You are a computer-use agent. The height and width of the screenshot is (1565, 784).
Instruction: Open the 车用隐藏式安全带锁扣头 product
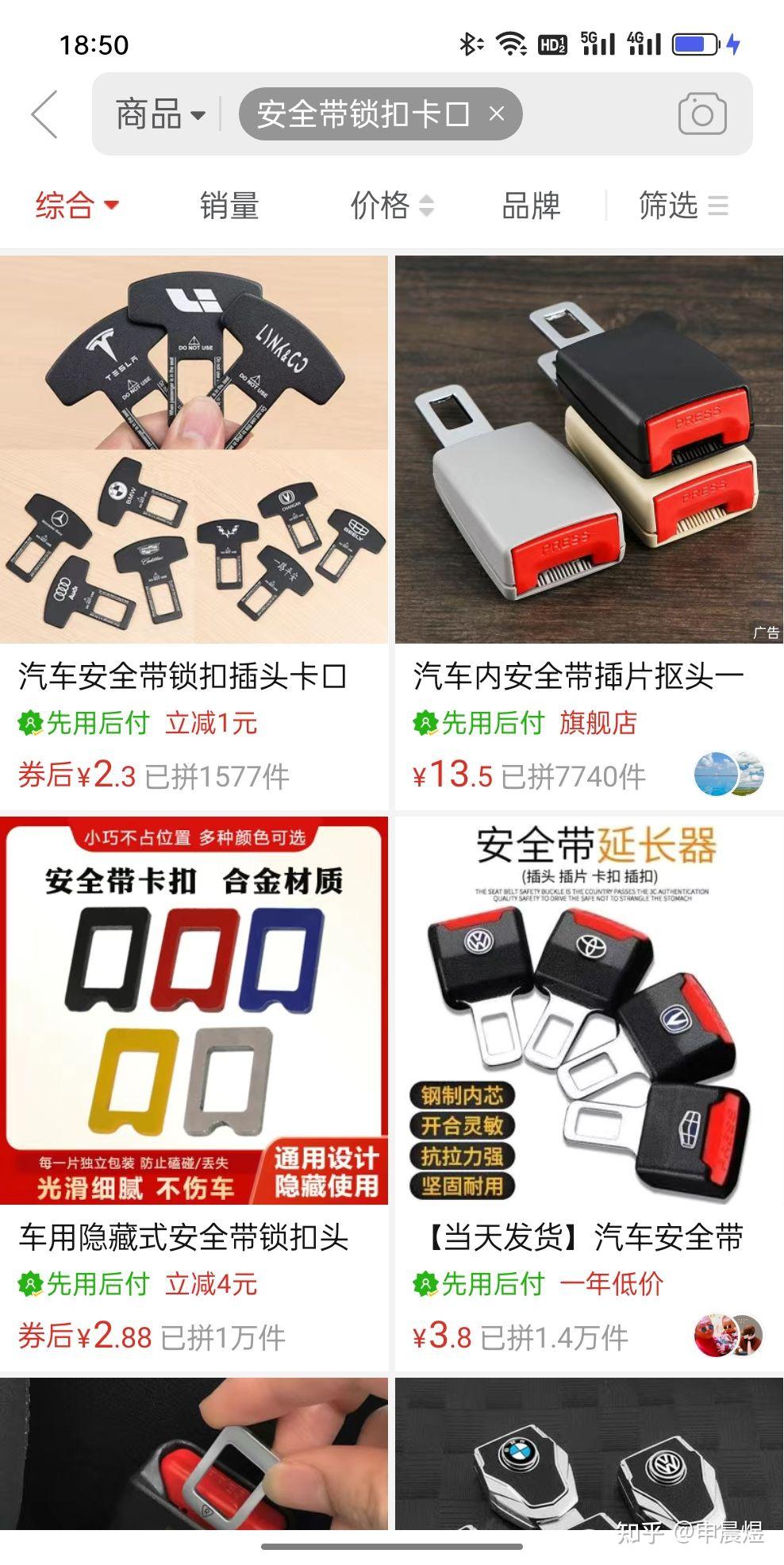point(194,1093)
